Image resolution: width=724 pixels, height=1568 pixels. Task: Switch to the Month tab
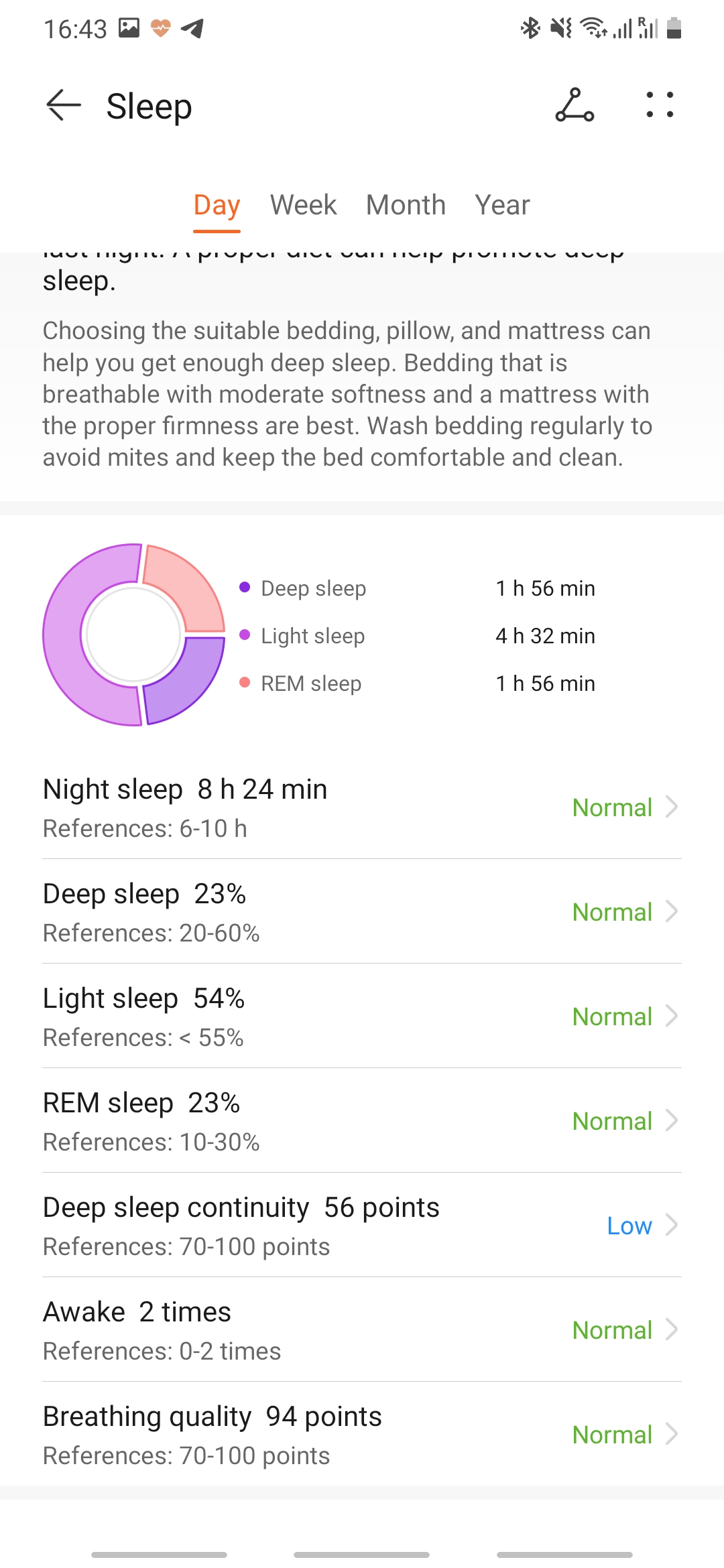[406, 205]
